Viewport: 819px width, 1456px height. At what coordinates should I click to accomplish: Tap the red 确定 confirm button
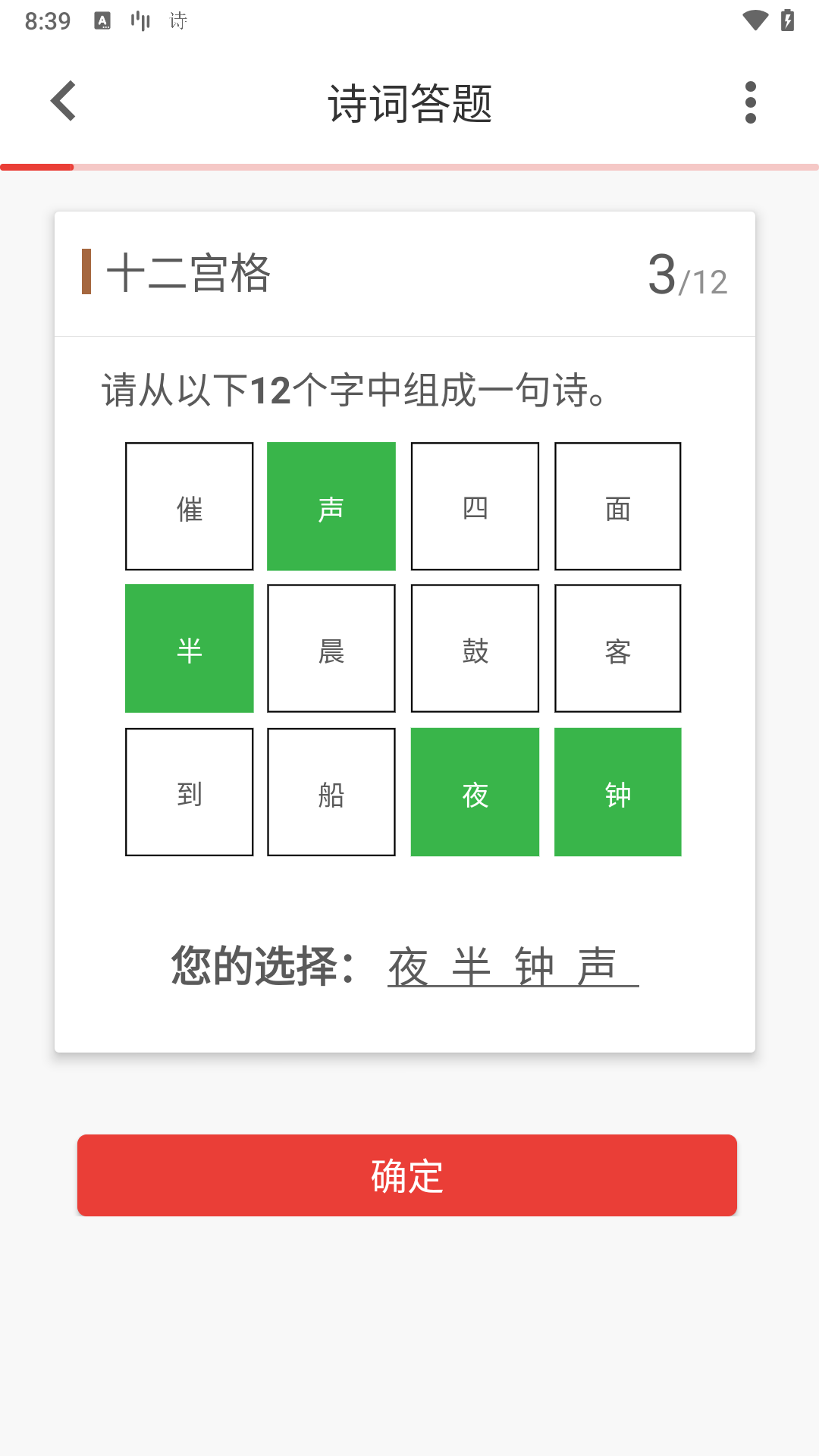pyautogui.click(x=406, y=1175)
